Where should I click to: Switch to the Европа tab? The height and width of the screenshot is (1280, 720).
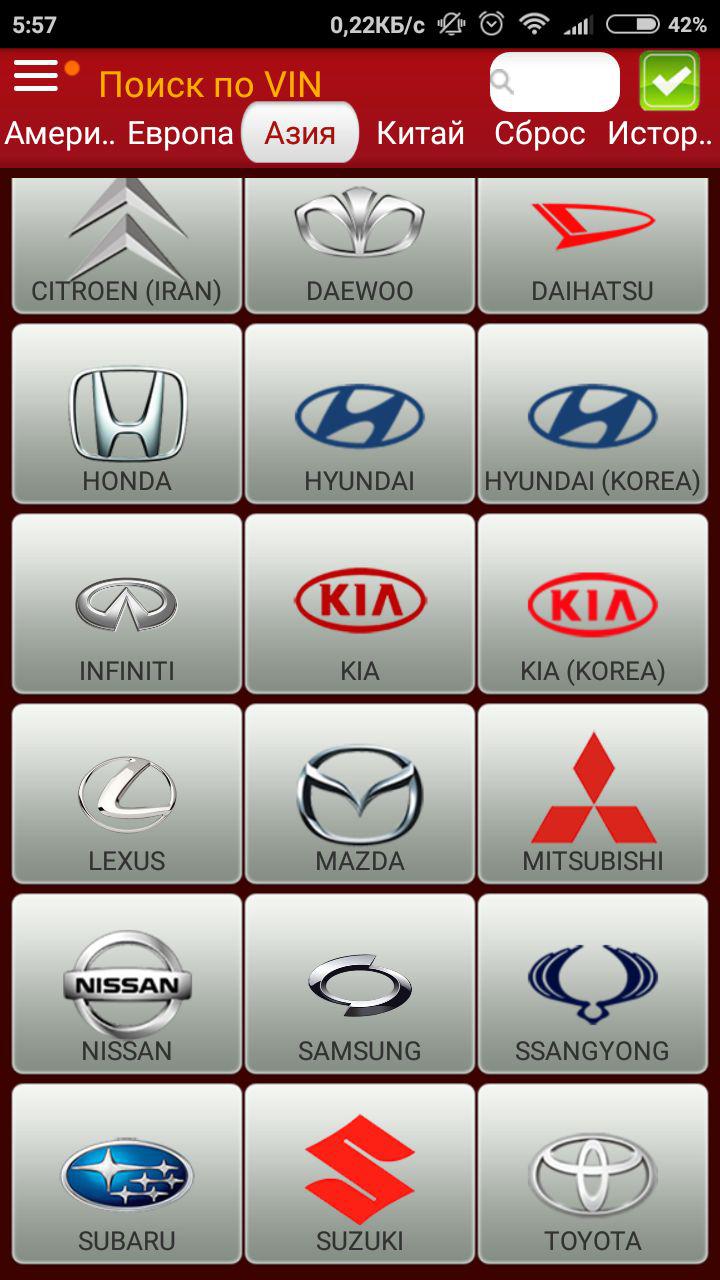[x=181, y=133]
